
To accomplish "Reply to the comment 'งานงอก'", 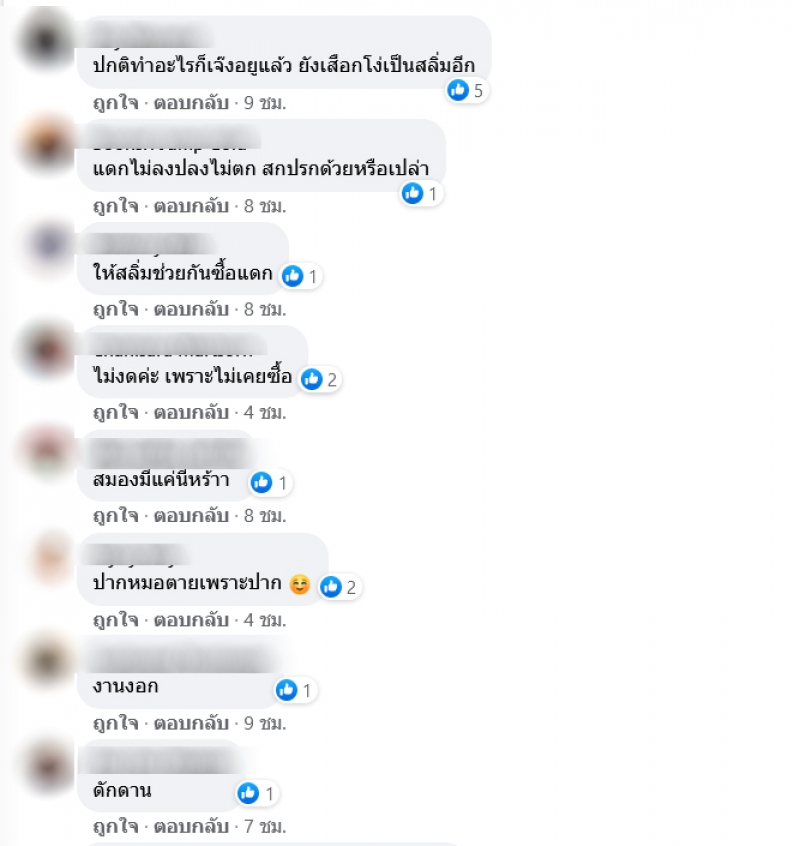I will point(191,722).
